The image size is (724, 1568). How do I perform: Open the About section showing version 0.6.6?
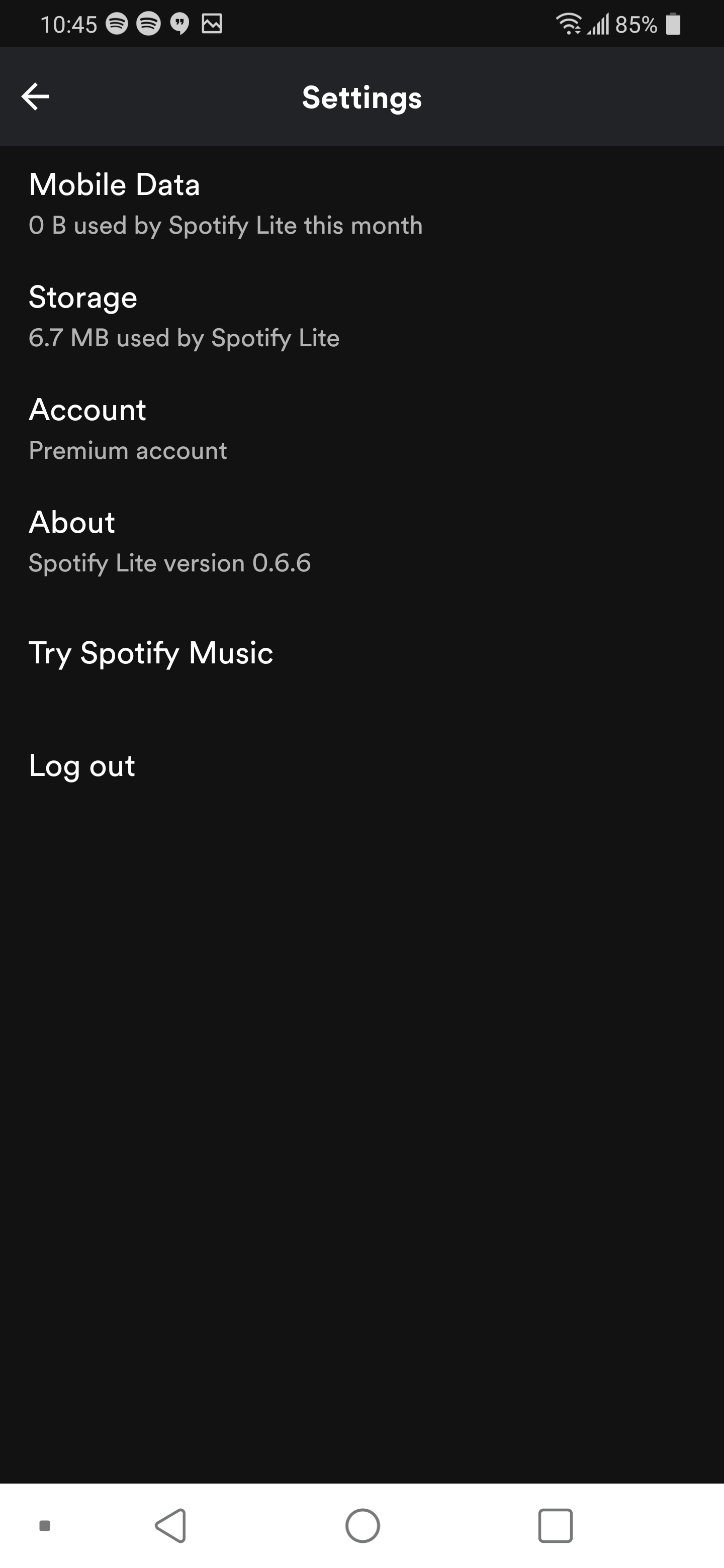[170, 541]
